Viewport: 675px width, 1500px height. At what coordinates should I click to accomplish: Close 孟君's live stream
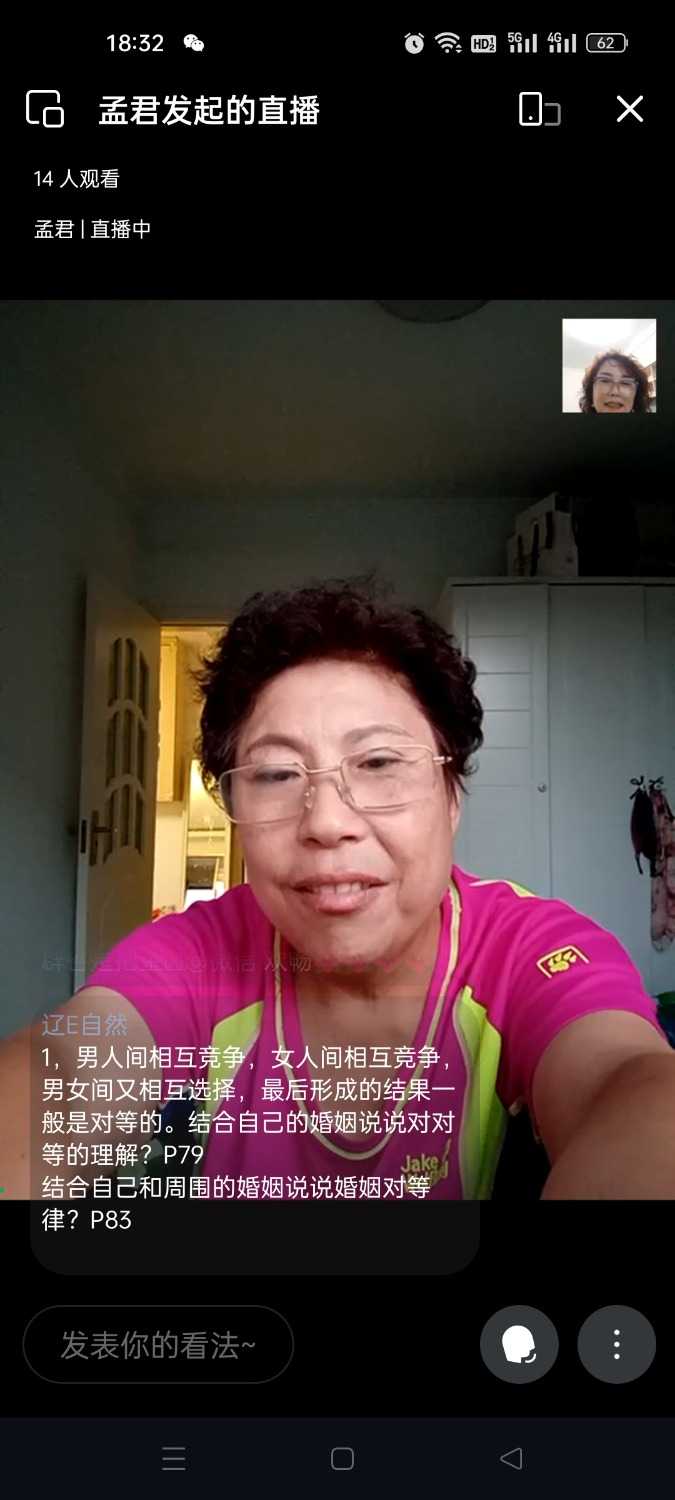click(x=629, y=109)
